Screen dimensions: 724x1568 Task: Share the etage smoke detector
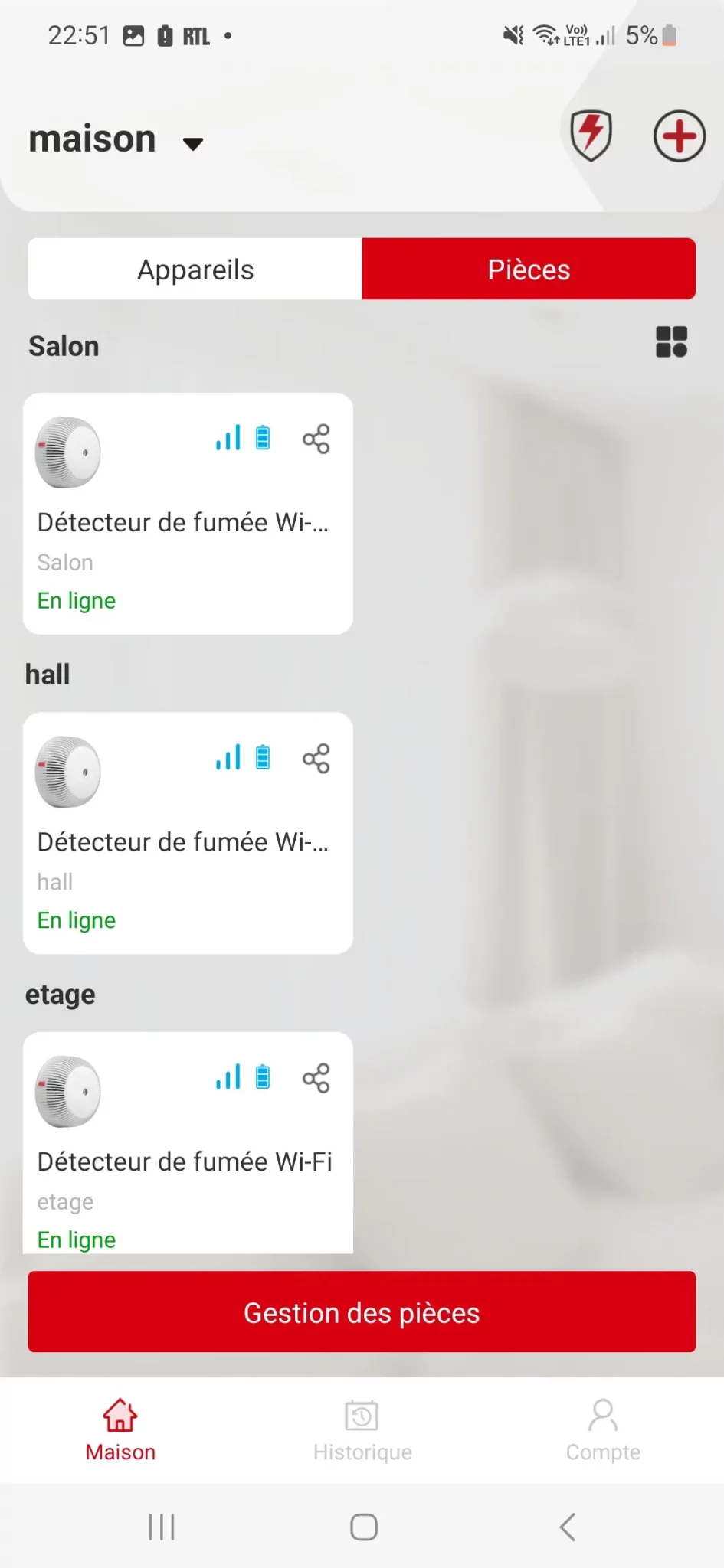[x=316, y=1078]
